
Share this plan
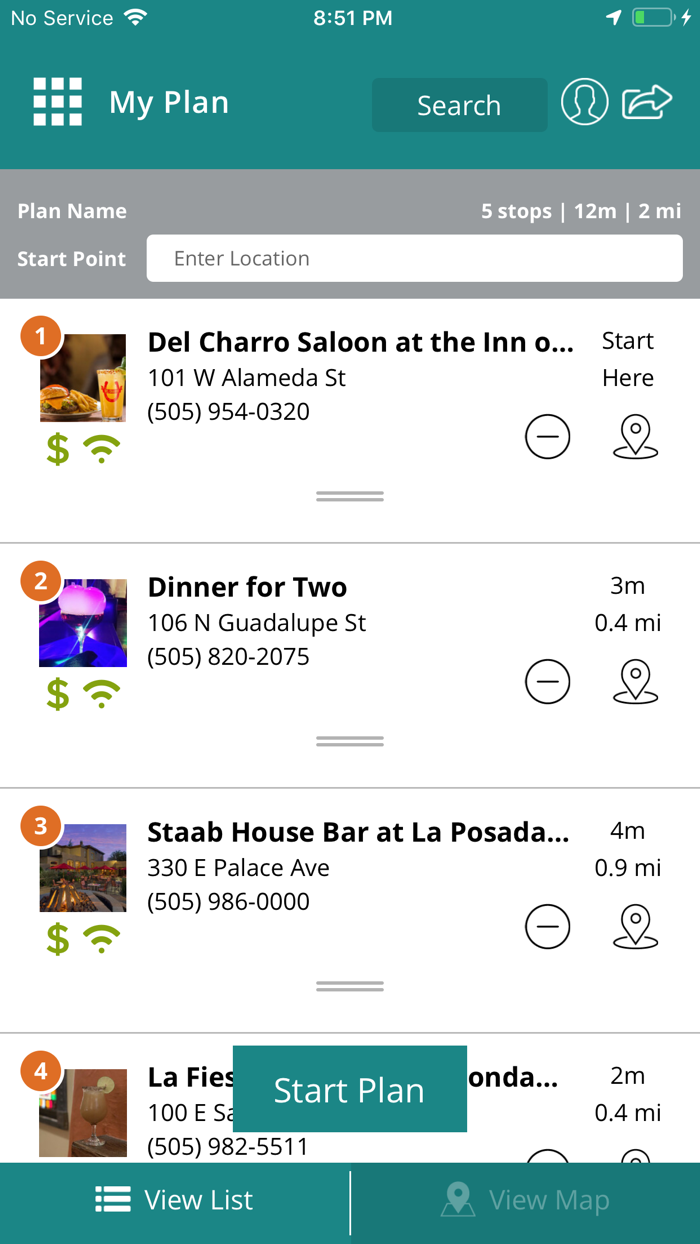tap(647, 102)
